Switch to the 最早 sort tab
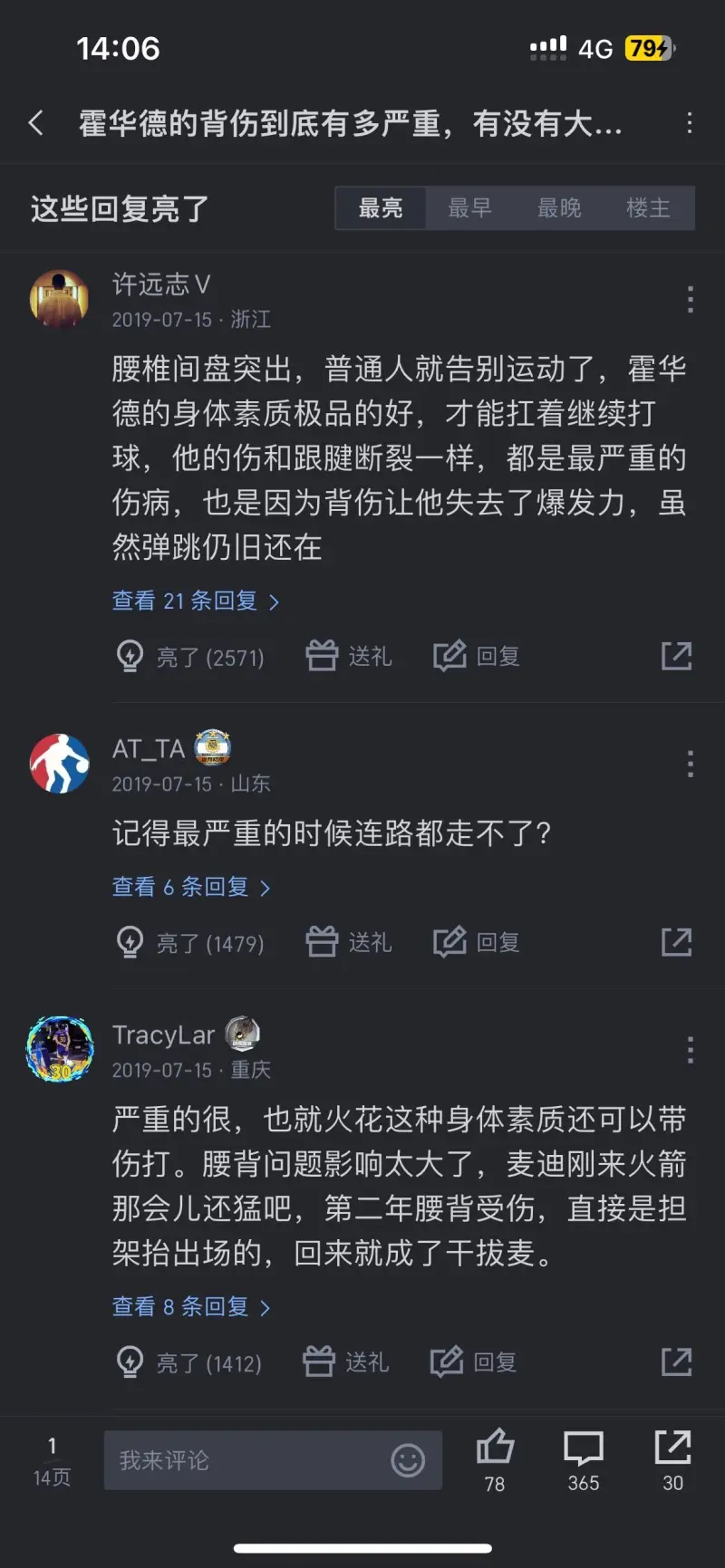This screenshot has width=725, height=1568. coord(469,208)
